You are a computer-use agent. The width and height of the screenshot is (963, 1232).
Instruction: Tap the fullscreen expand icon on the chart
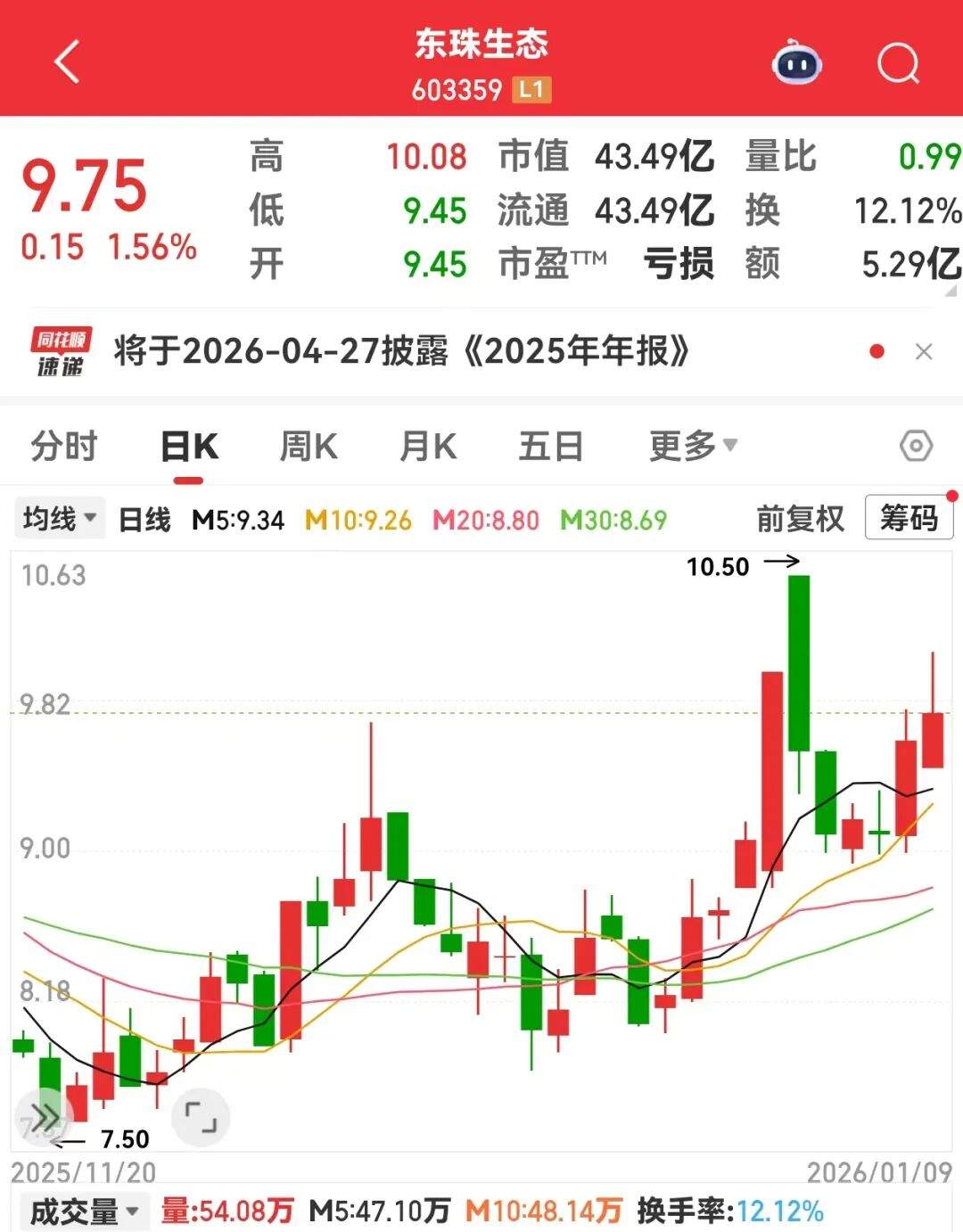click(x=201, y=1114)
